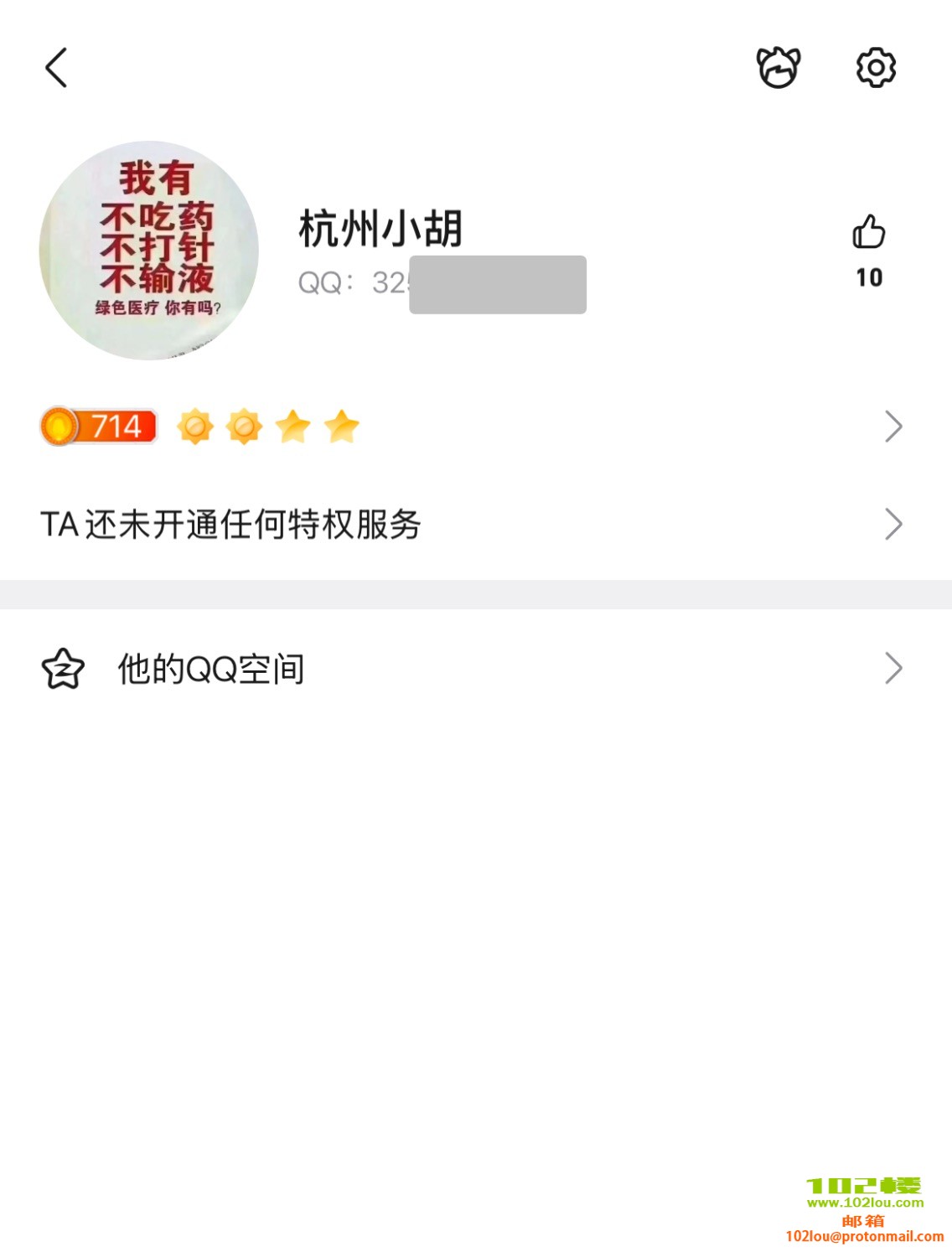This screenshot has height=1257, width=952.
Task: Open profile settings gear
Action: 876,68
